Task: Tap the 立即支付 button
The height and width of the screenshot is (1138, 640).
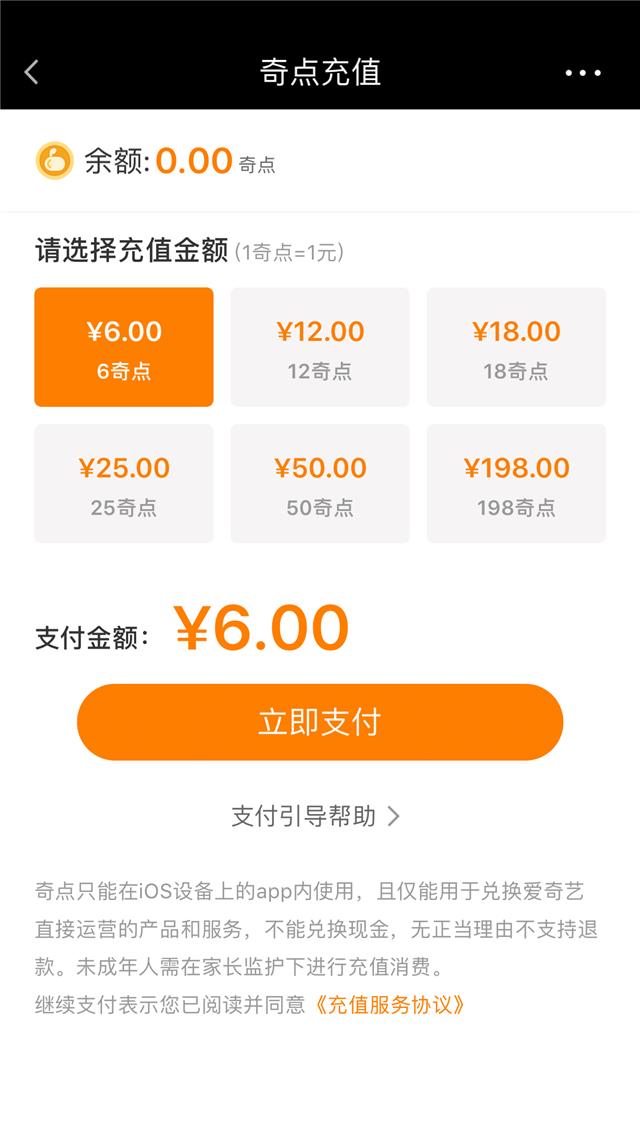Action: [x=320, y=722]
